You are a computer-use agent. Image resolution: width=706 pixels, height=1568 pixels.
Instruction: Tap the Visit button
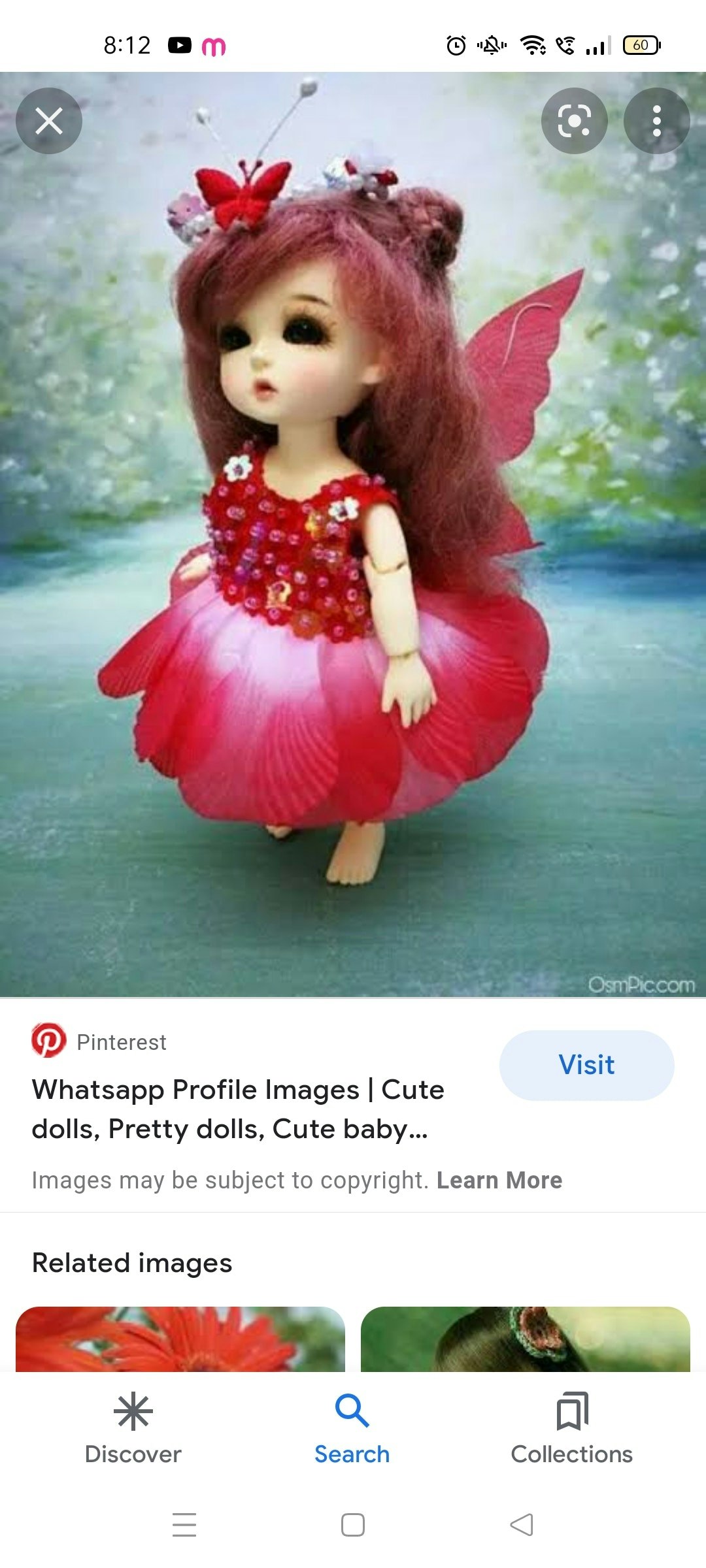[x=586, y=1065]
